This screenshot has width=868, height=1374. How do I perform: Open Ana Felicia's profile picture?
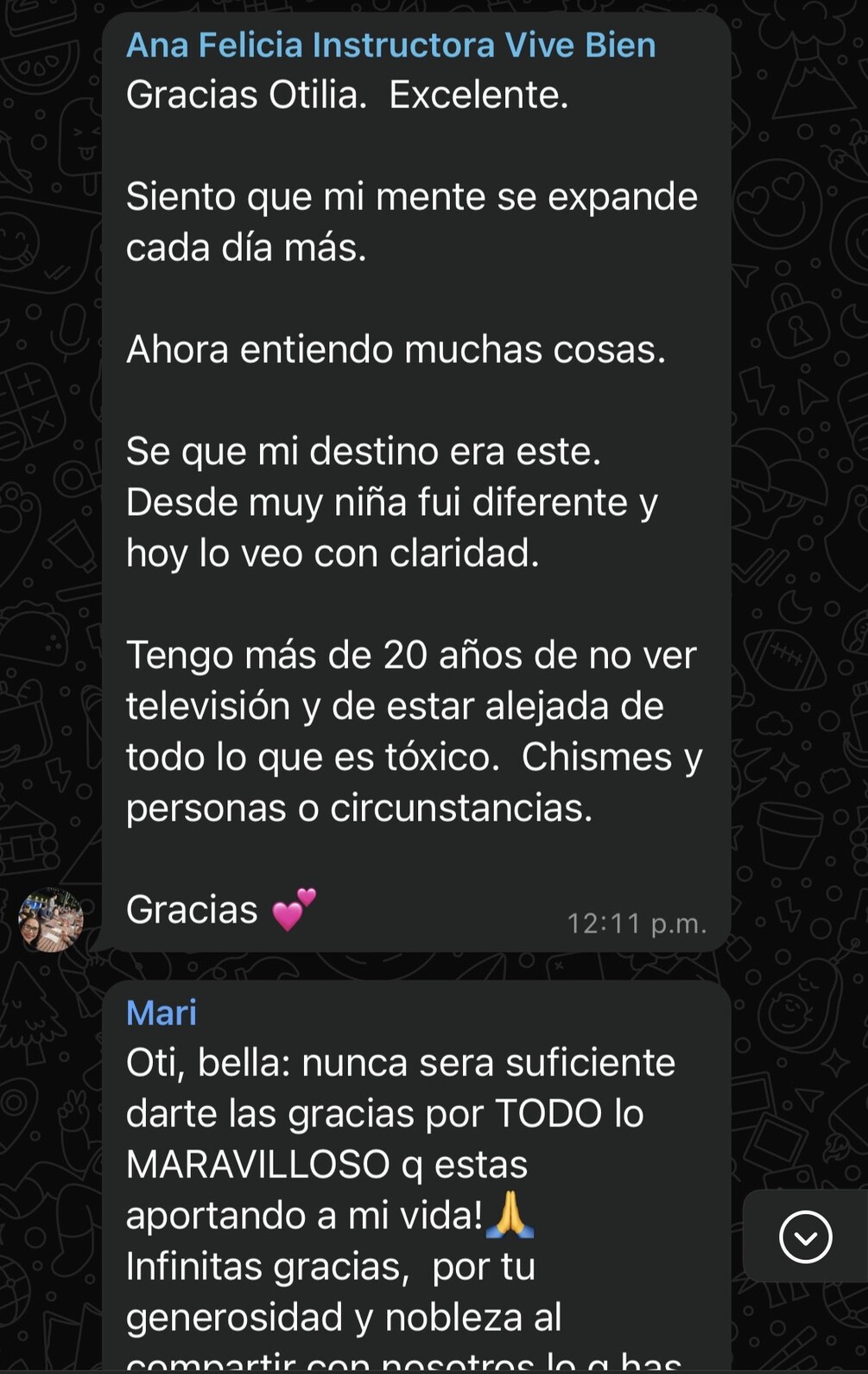pyautogui.click(x=51, y=919)
